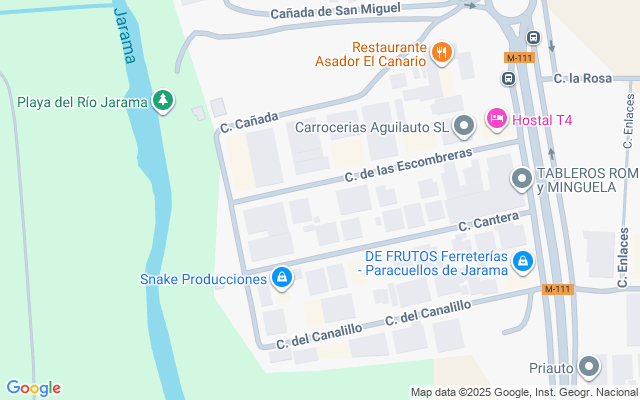Tap the bus stop beside C. la Rosa

click(509, 78)
